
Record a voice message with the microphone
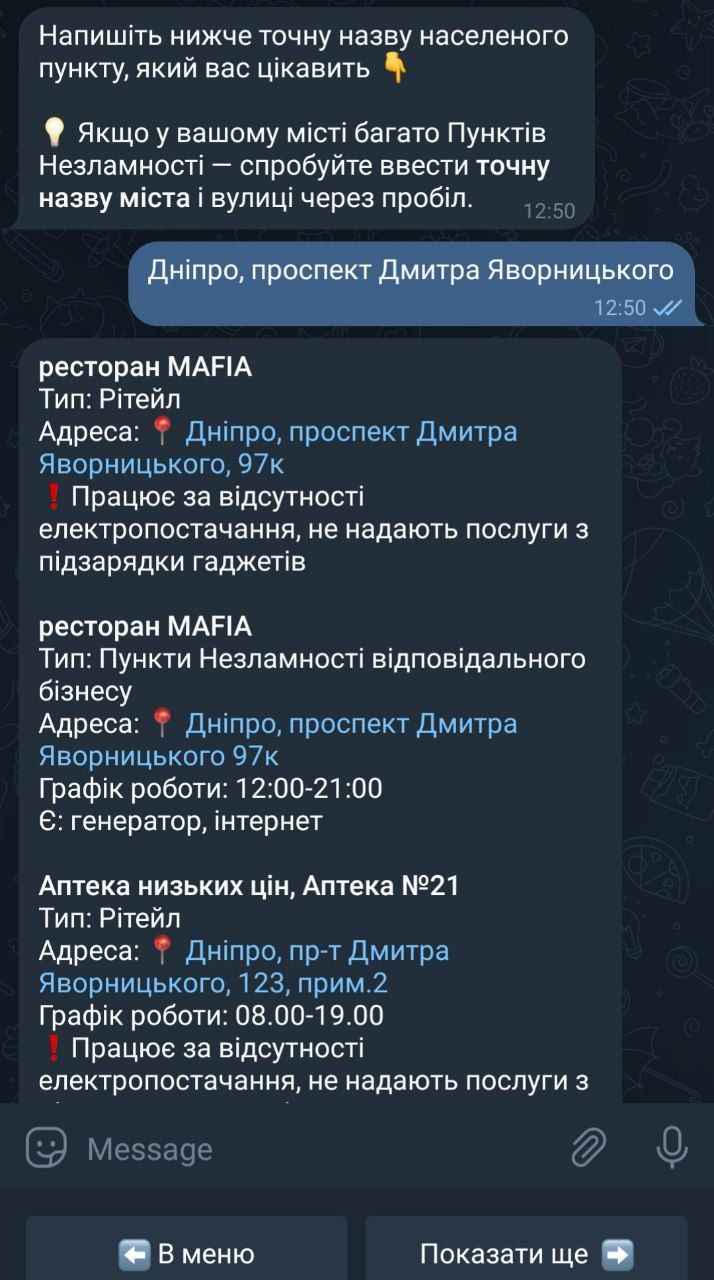coord(672,1148)
